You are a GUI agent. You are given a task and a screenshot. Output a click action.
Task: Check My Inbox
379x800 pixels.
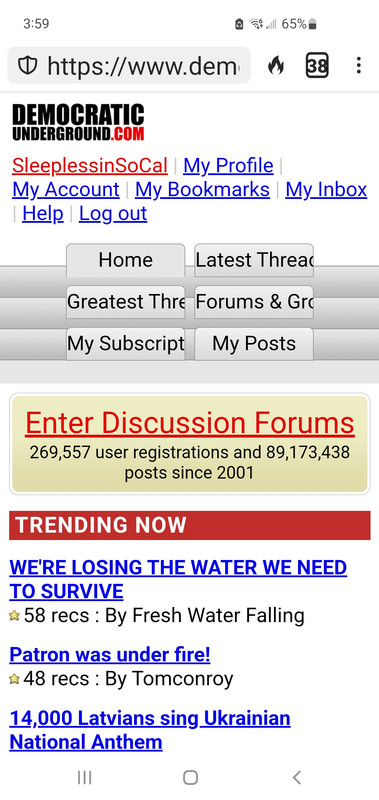click(326, 189)
